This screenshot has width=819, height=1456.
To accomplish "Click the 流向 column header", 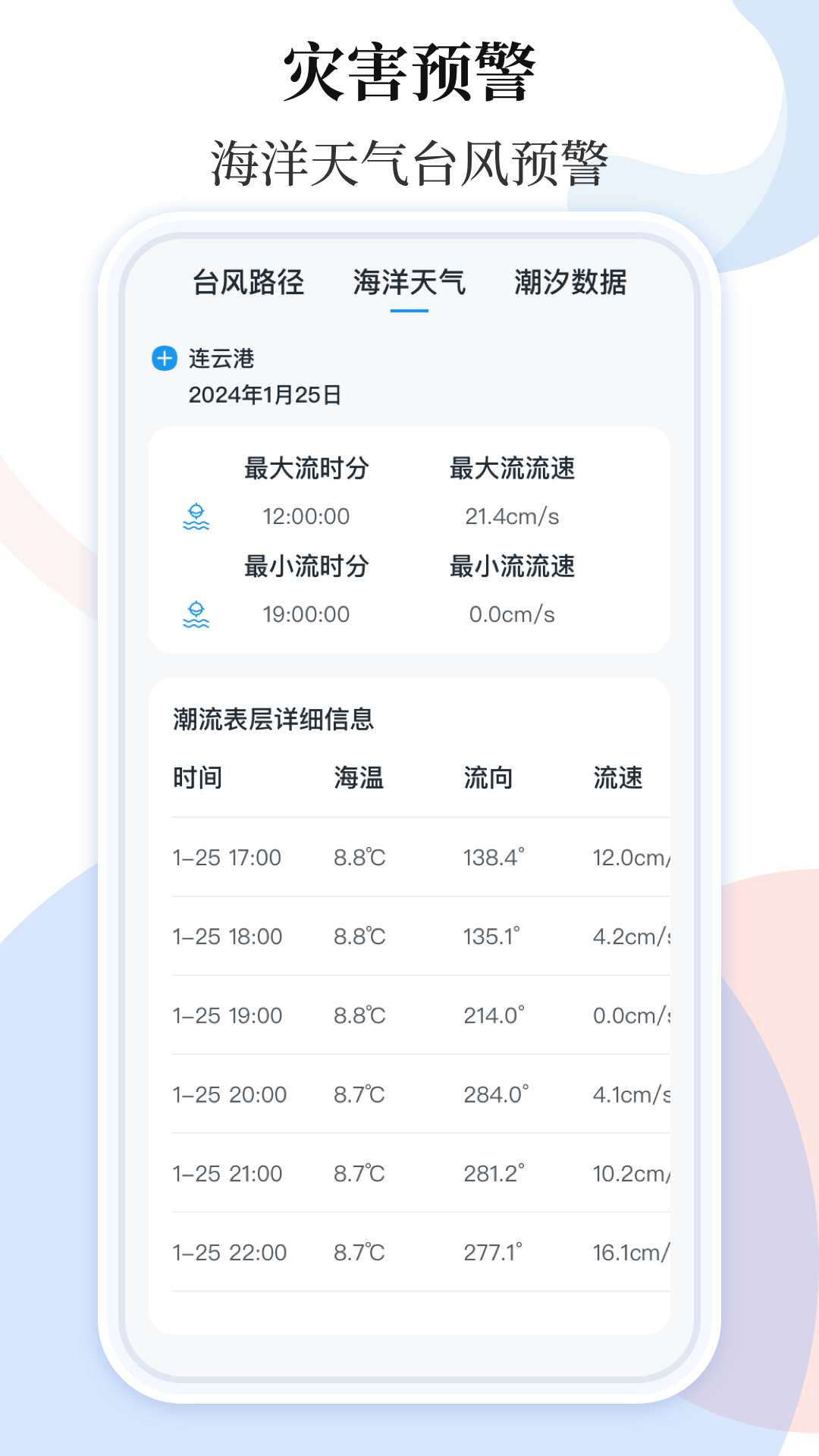I will pyautogui.click(x=488, y=777).
